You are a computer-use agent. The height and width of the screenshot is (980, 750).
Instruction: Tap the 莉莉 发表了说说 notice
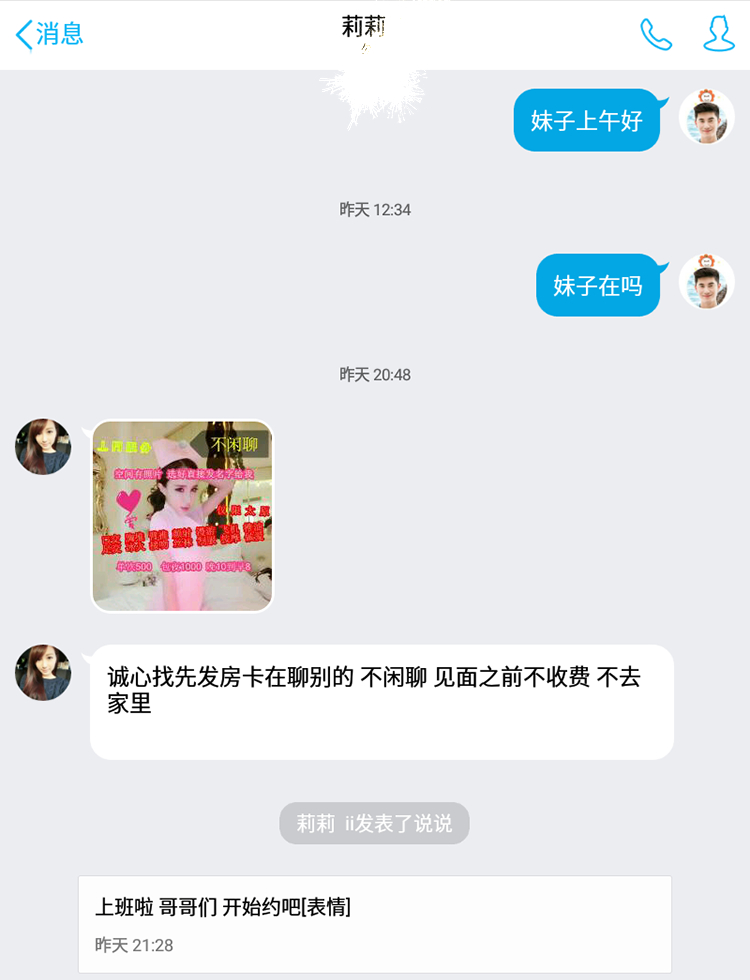(x=374, y=823)
